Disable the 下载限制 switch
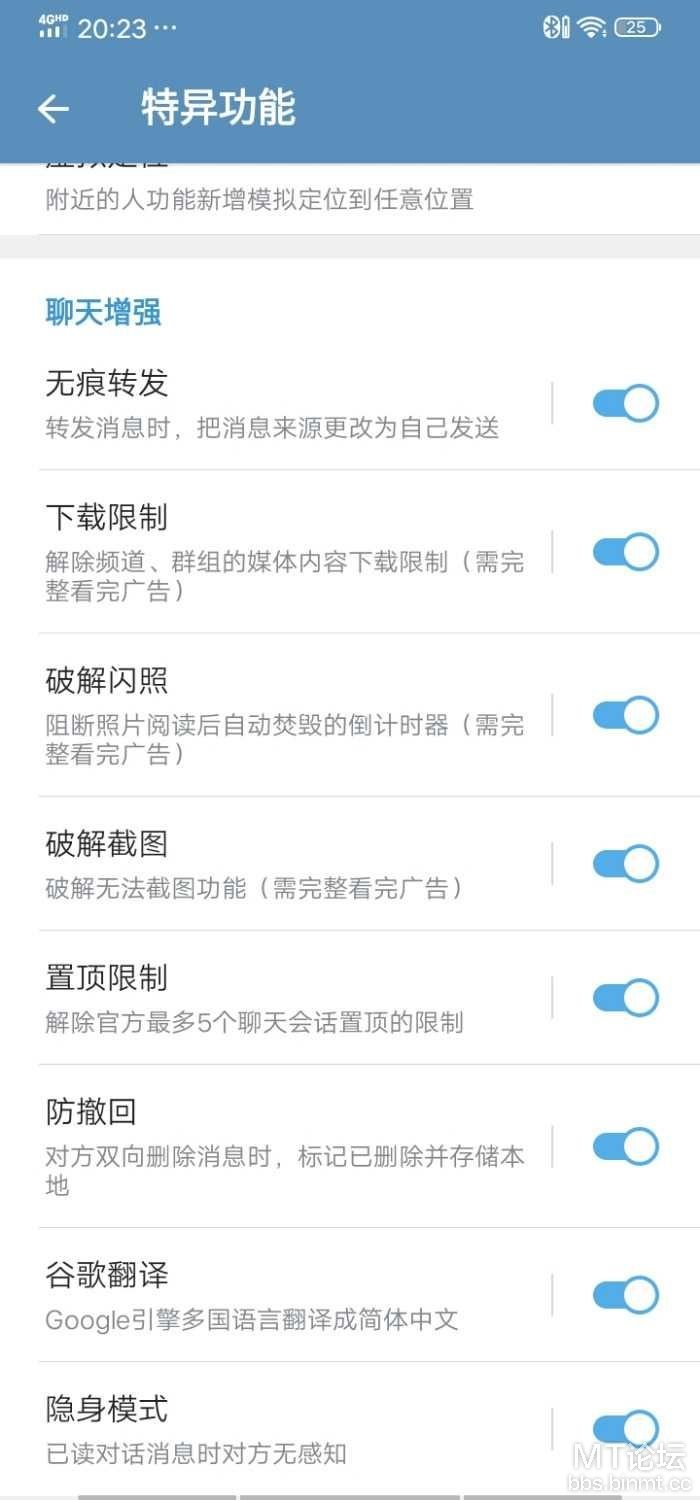Viewport: 700px width, 1500px height. click(625, 552)
